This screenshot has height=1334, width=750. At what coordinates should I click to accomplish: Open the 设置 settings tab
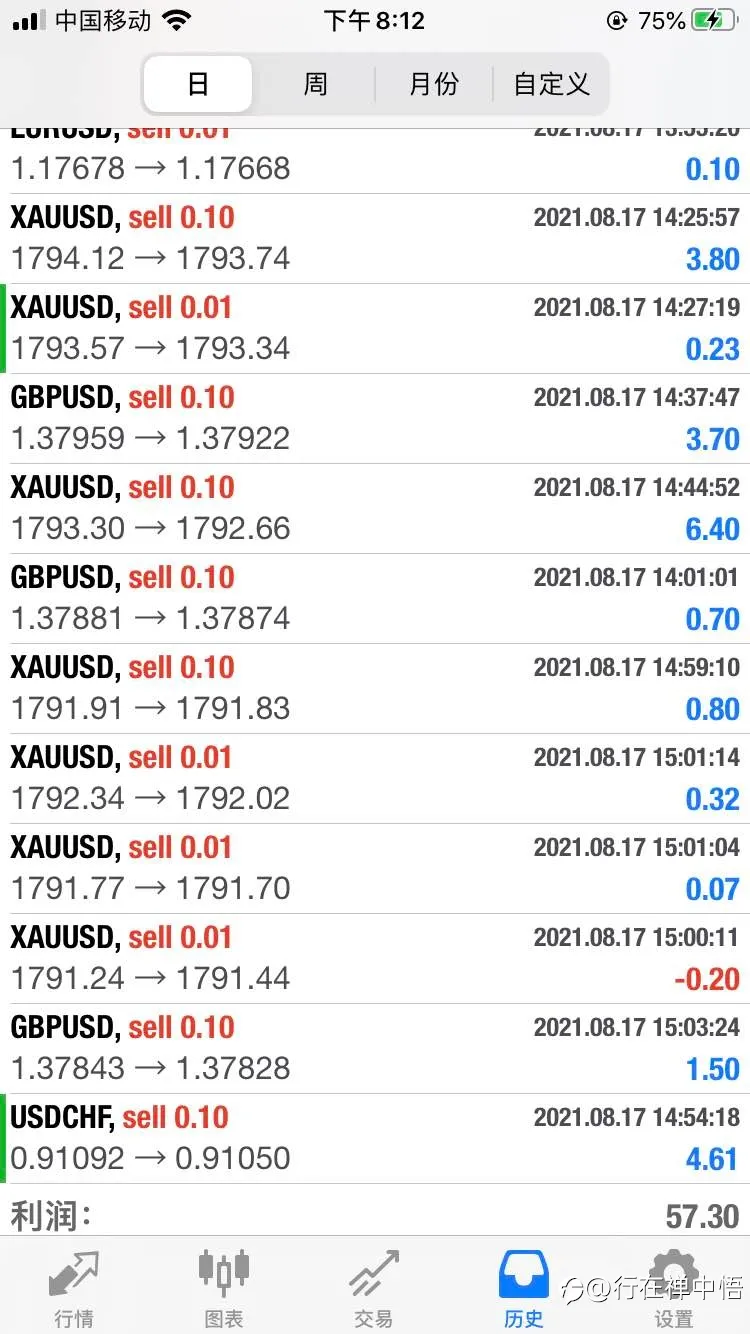[673, 1287]
